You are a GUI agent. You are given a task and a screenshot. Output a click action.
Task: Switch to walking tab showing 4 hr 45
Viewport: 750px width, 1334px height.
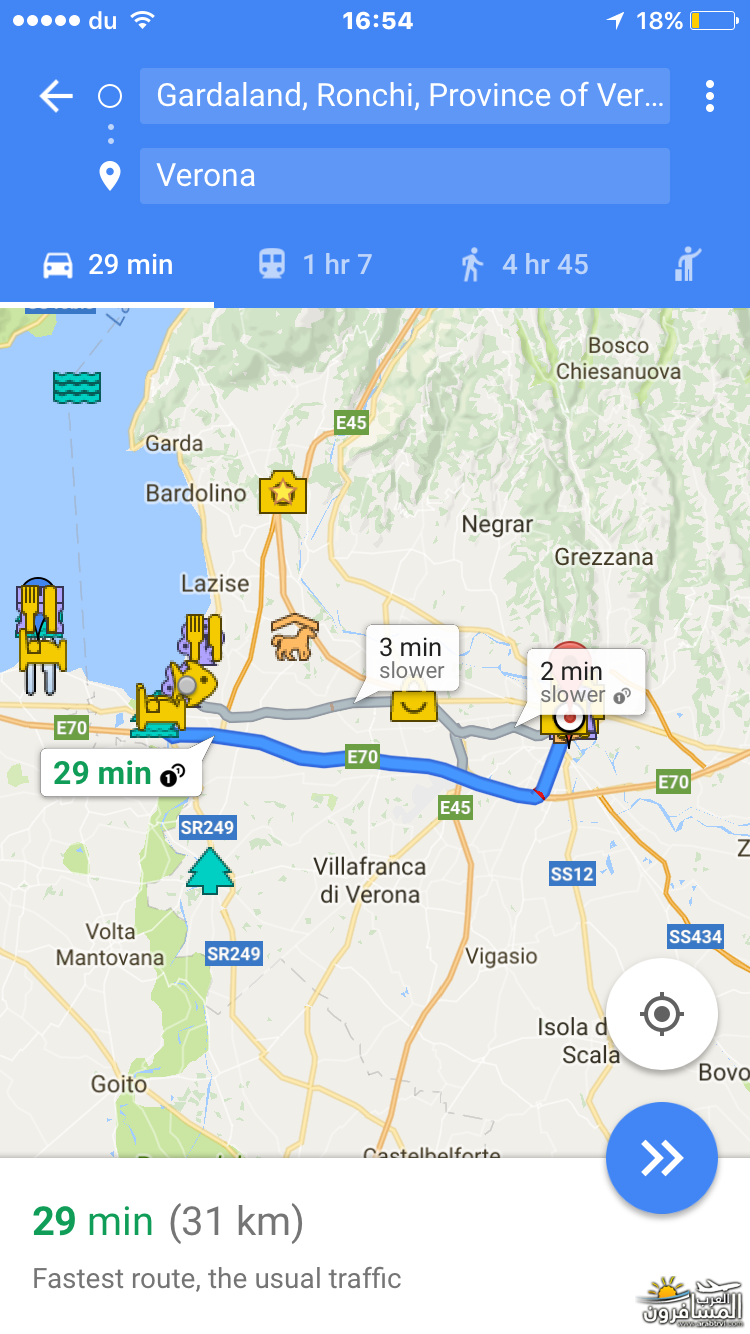pos(525,265)
